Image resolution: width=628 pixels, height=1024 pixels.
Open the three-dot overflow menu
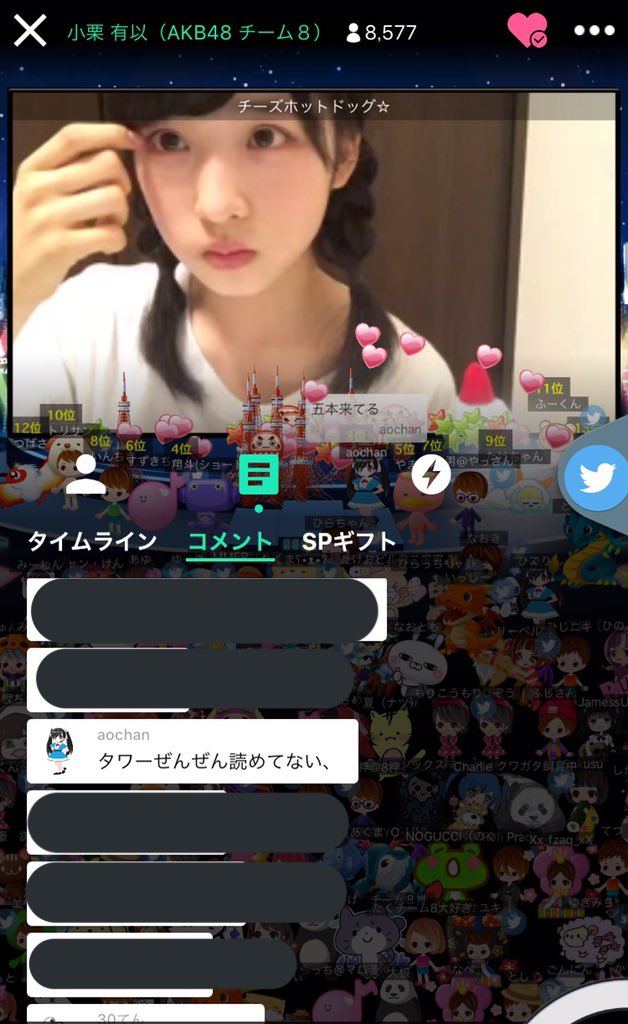pyautogui.click(x=594, y=31)
